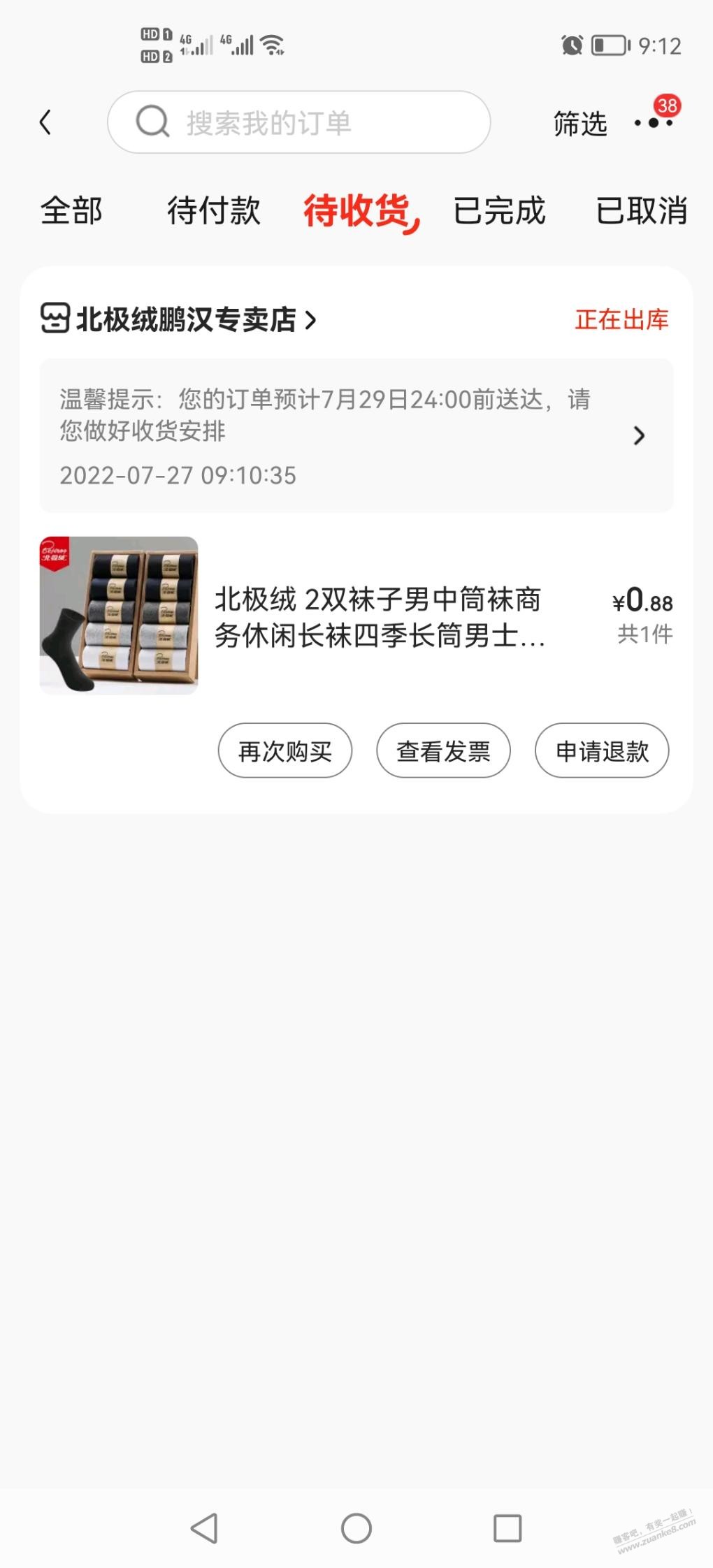
Task: Tap 查看发票 to view invoice
Action: (444, 751)
